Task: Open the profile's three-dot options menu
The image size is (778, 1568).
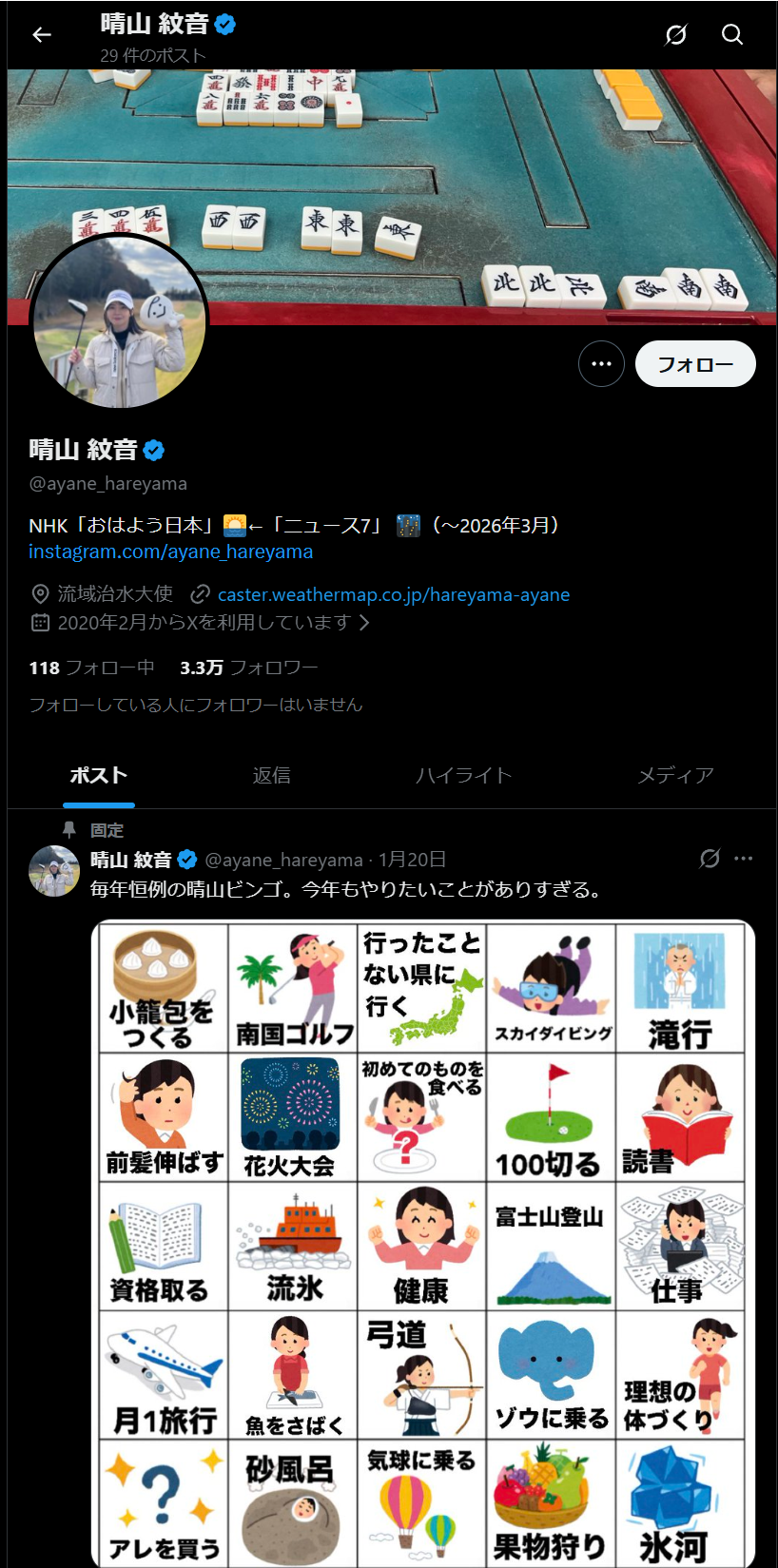Action: (x=601, y=364)
